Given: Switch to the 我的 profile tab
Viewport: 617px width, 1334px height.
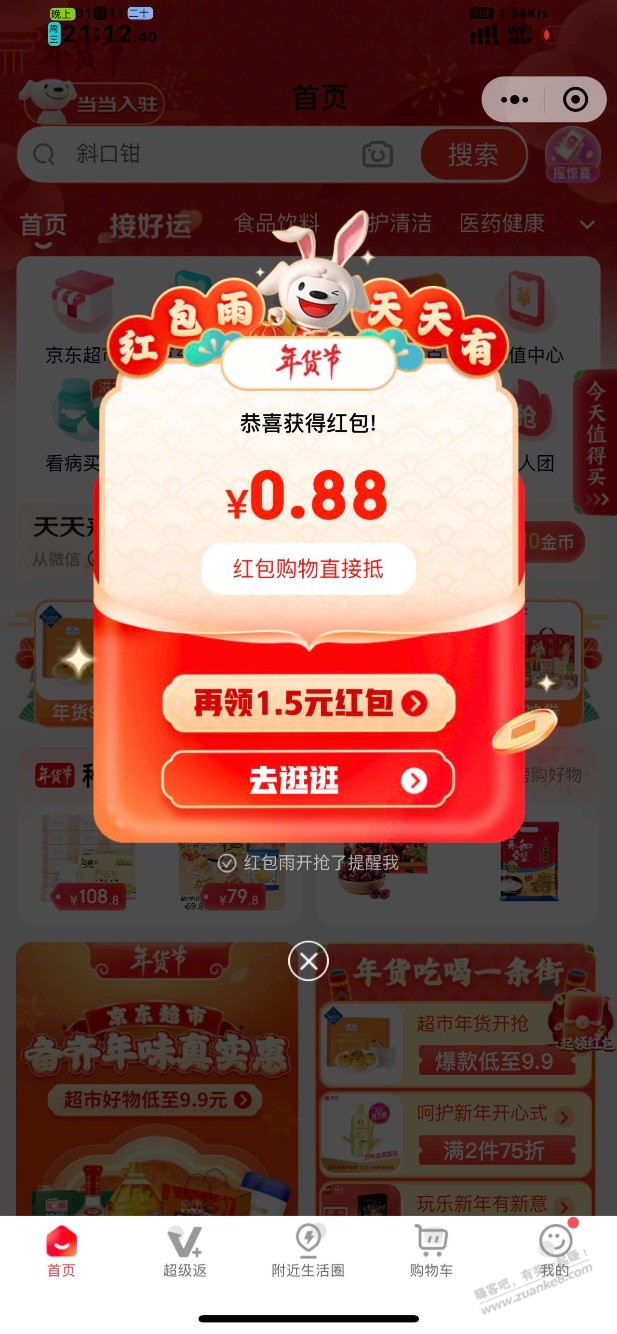Looking at the screenshot, I should [x=554, y=1250].
